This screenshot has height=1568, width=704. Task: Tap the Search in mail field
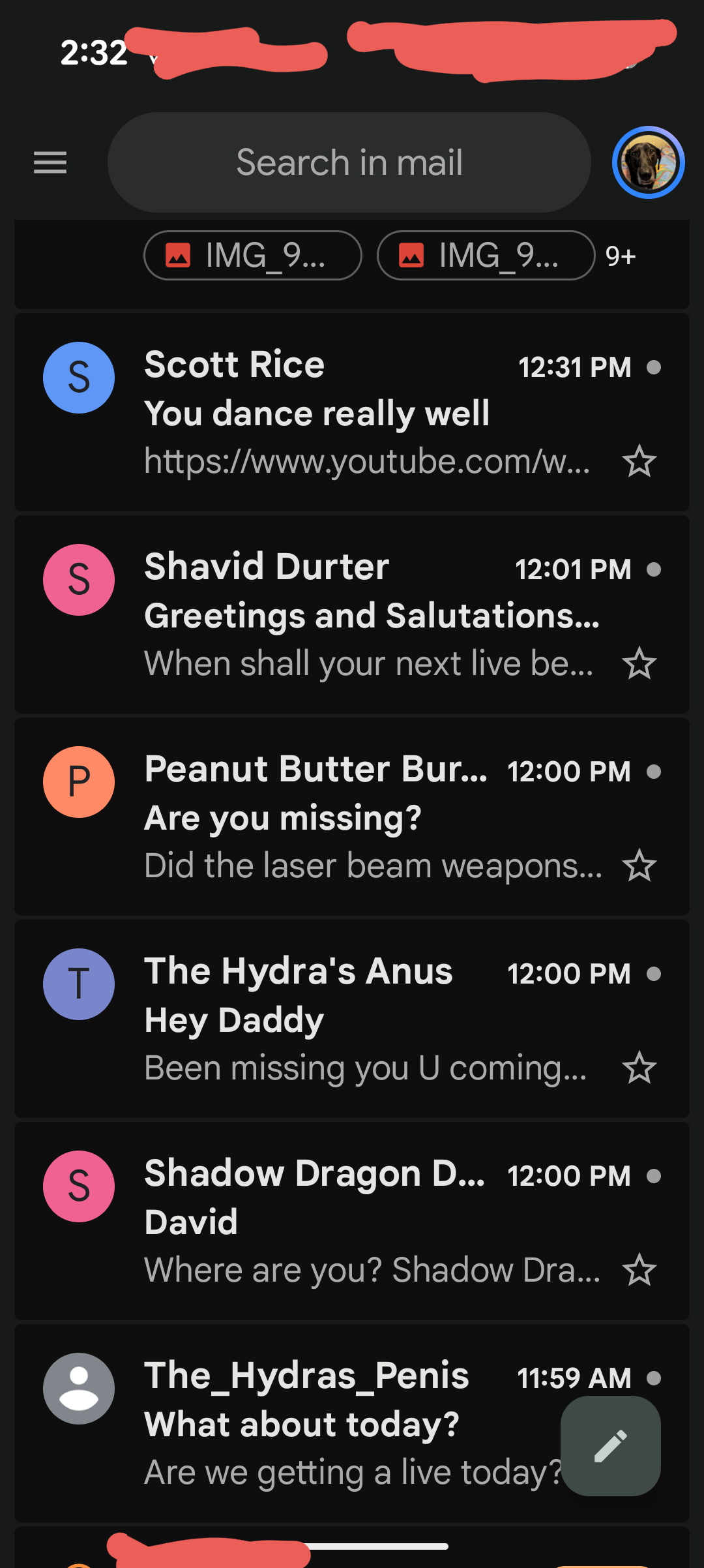pyautogui.click(x=349, y=162)
